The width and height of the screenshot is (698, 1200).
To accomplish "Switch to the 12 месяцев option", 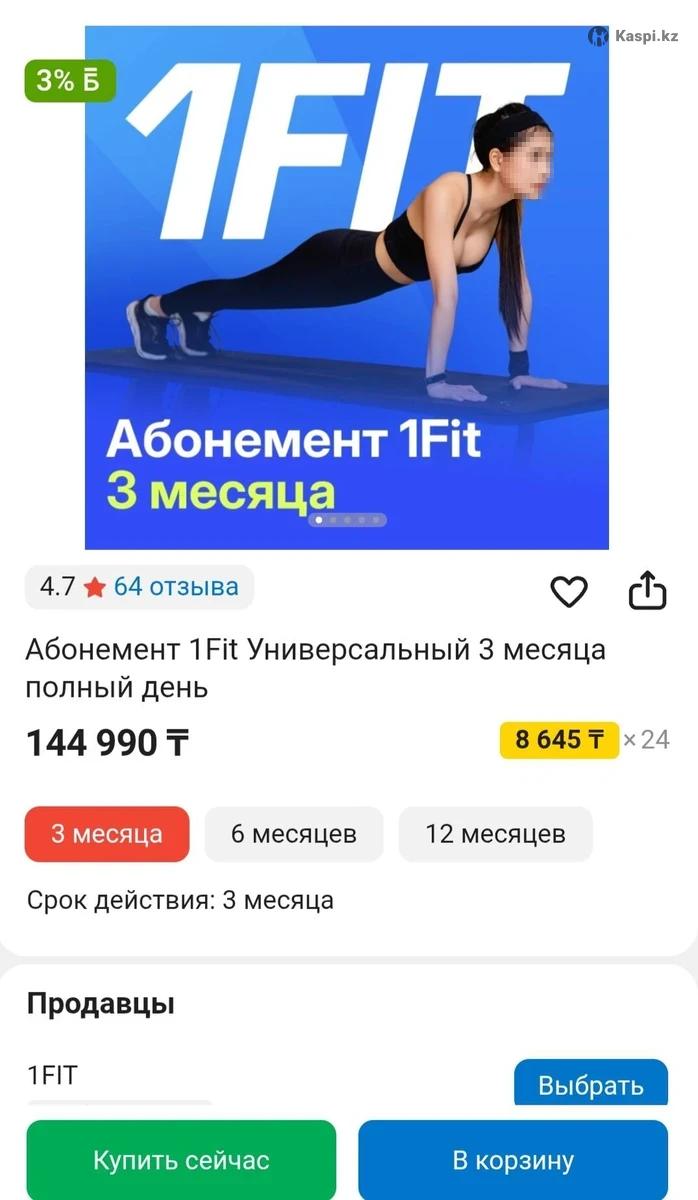I will point(495,834).
